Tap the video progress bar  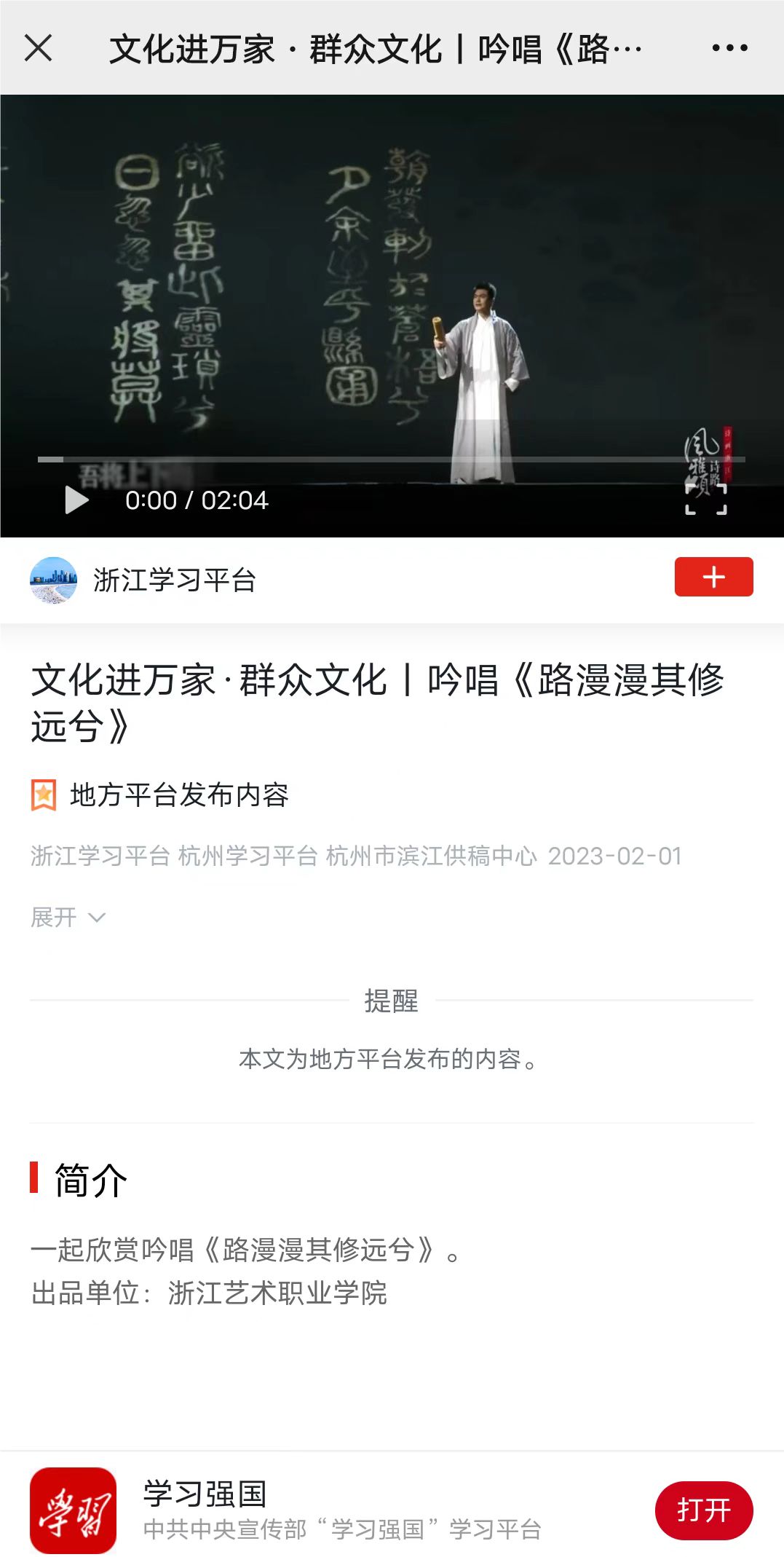point(392,460)
